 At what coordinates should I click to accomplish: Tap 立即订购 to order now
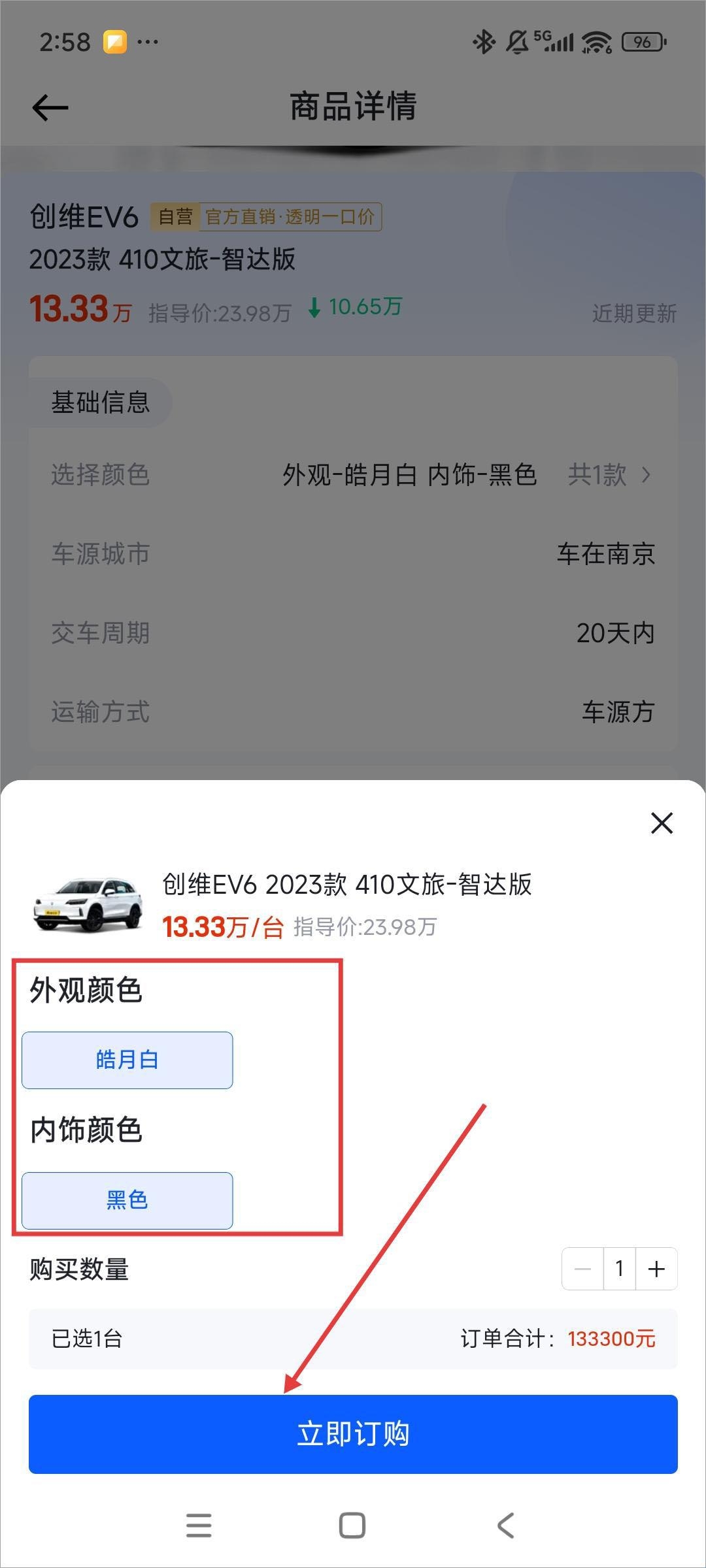click(x=353, y=1433)
